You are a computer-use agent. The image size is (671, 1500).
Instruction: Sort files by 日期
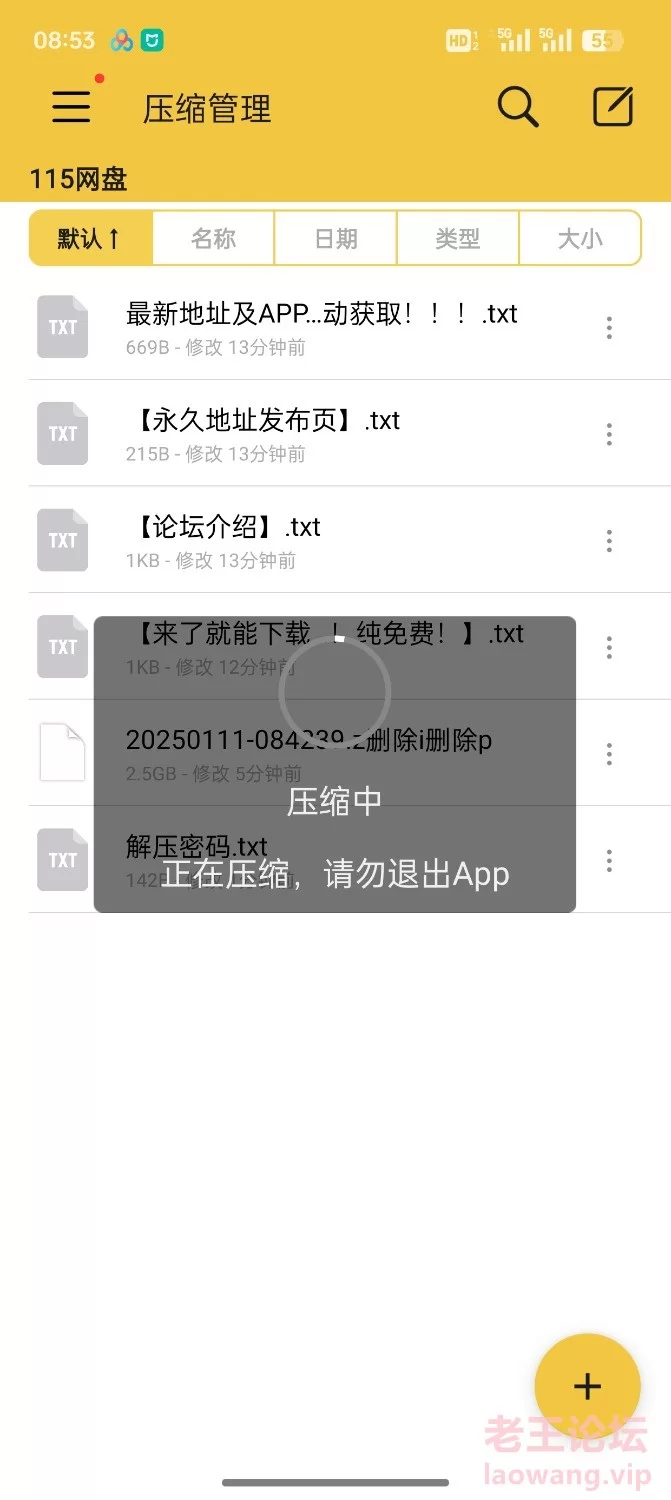click(x=336, y=238)
